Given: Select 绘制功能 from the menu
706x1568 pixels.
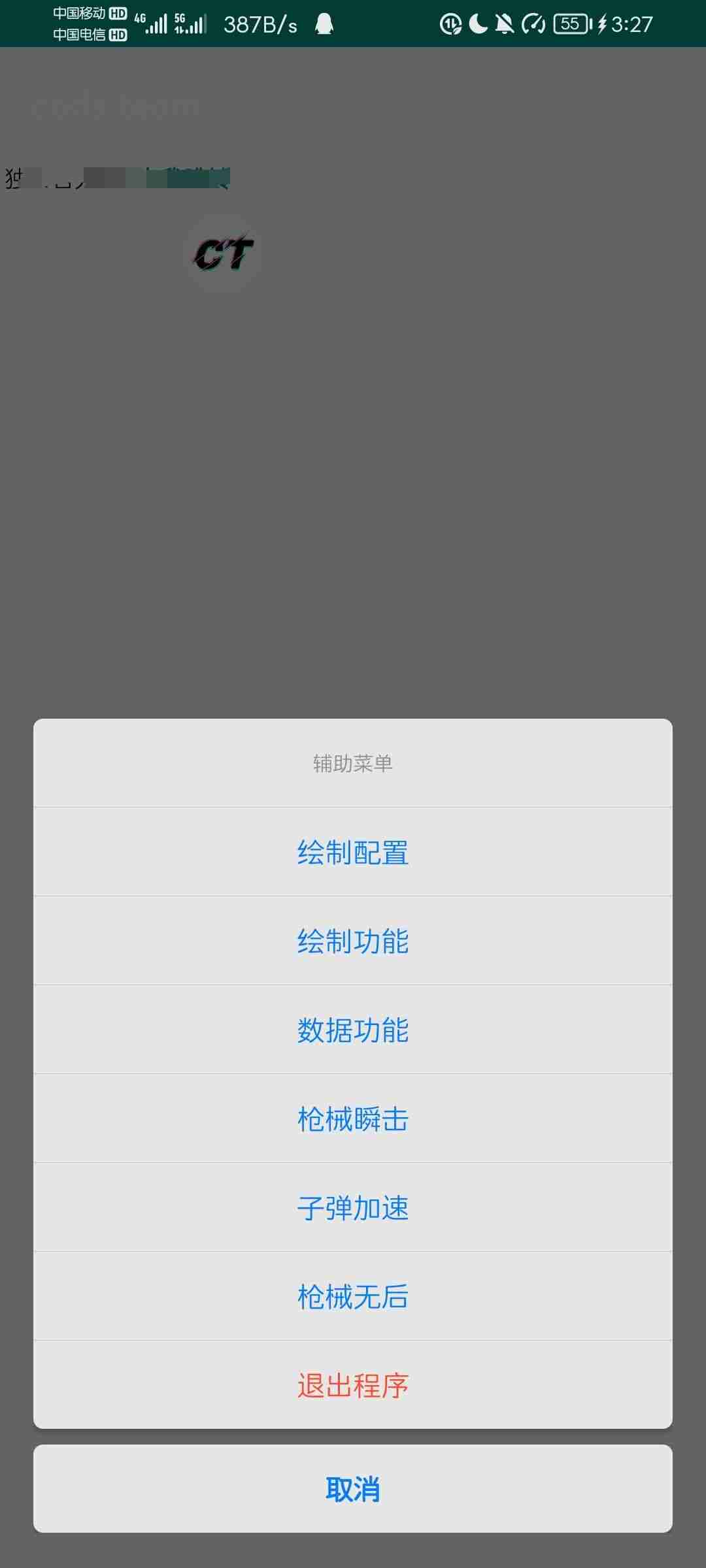Looking at the screenshot, I should click(x=353, y=941).
